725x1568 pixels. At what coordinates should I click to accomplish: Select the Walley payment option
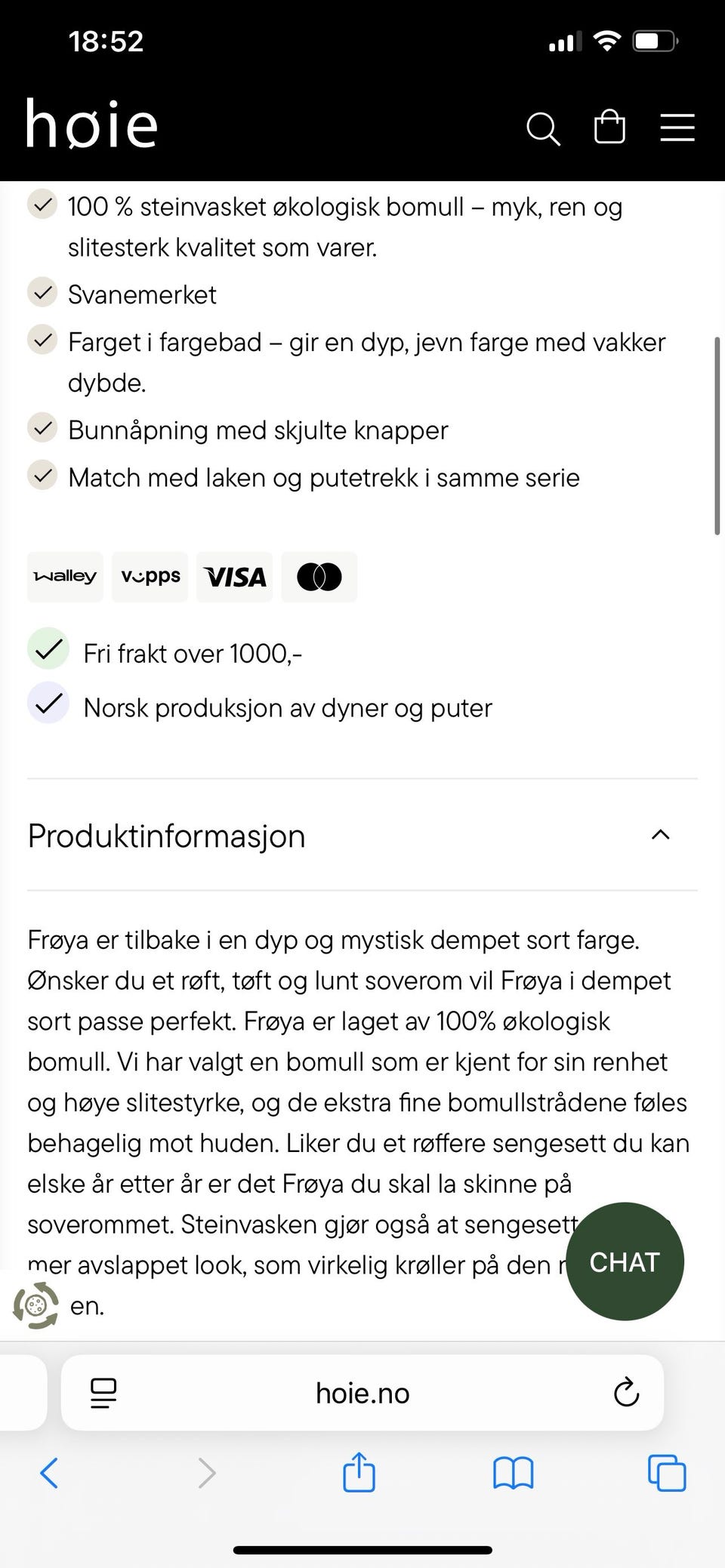coord(65,576)
